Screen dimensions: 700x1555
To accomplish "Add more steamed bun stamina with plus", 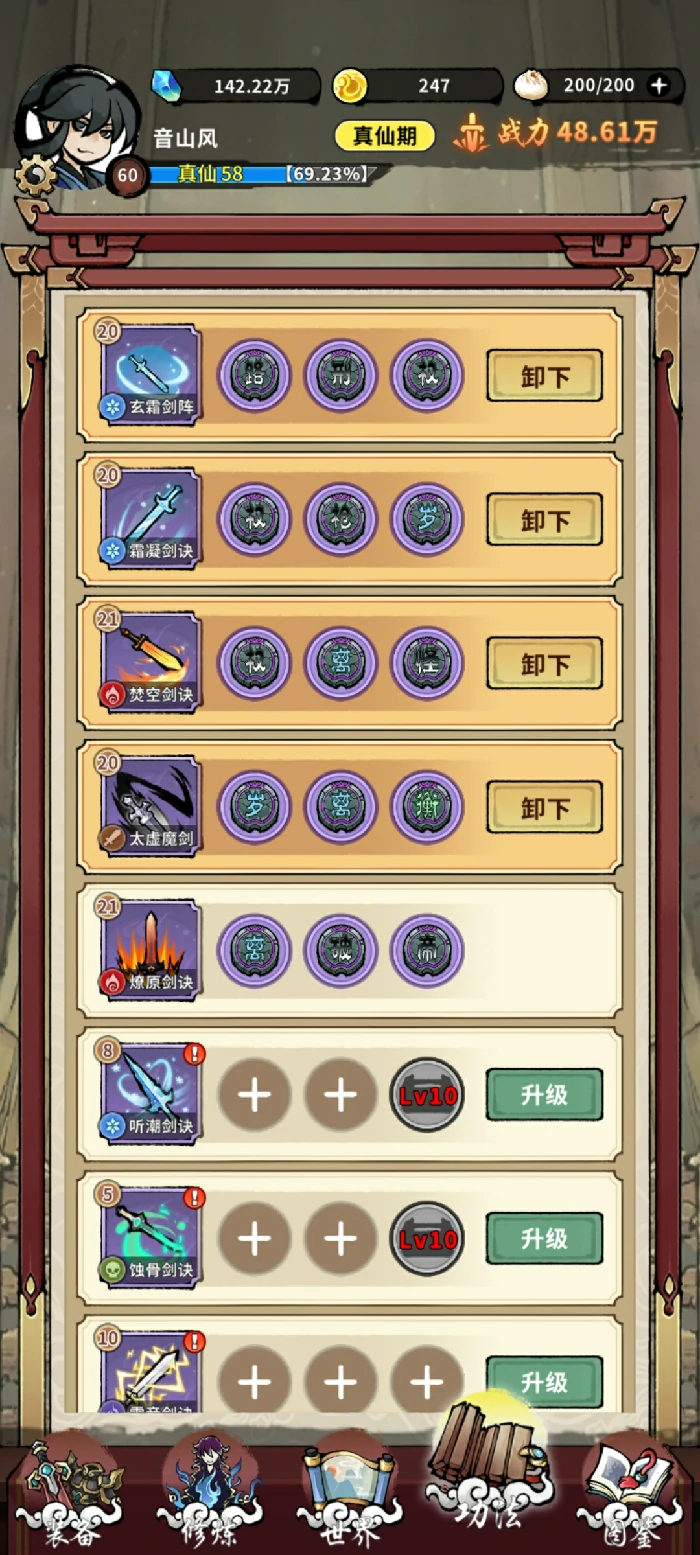I will pos(658,86).
